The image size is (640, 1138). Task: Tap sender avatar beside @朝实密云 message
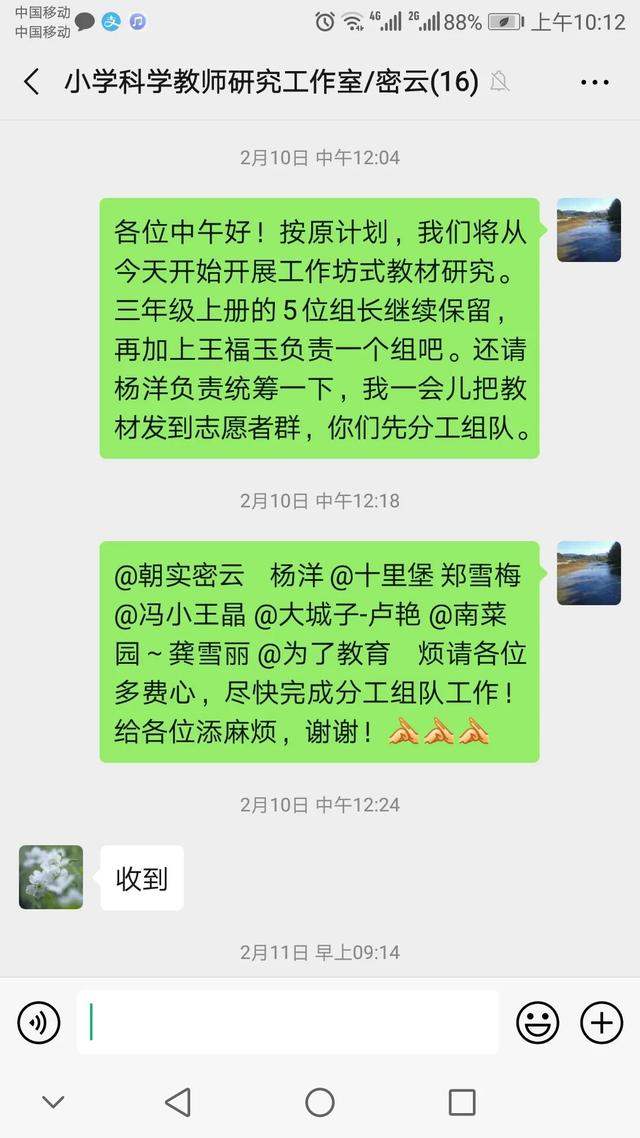pos(589,573)
